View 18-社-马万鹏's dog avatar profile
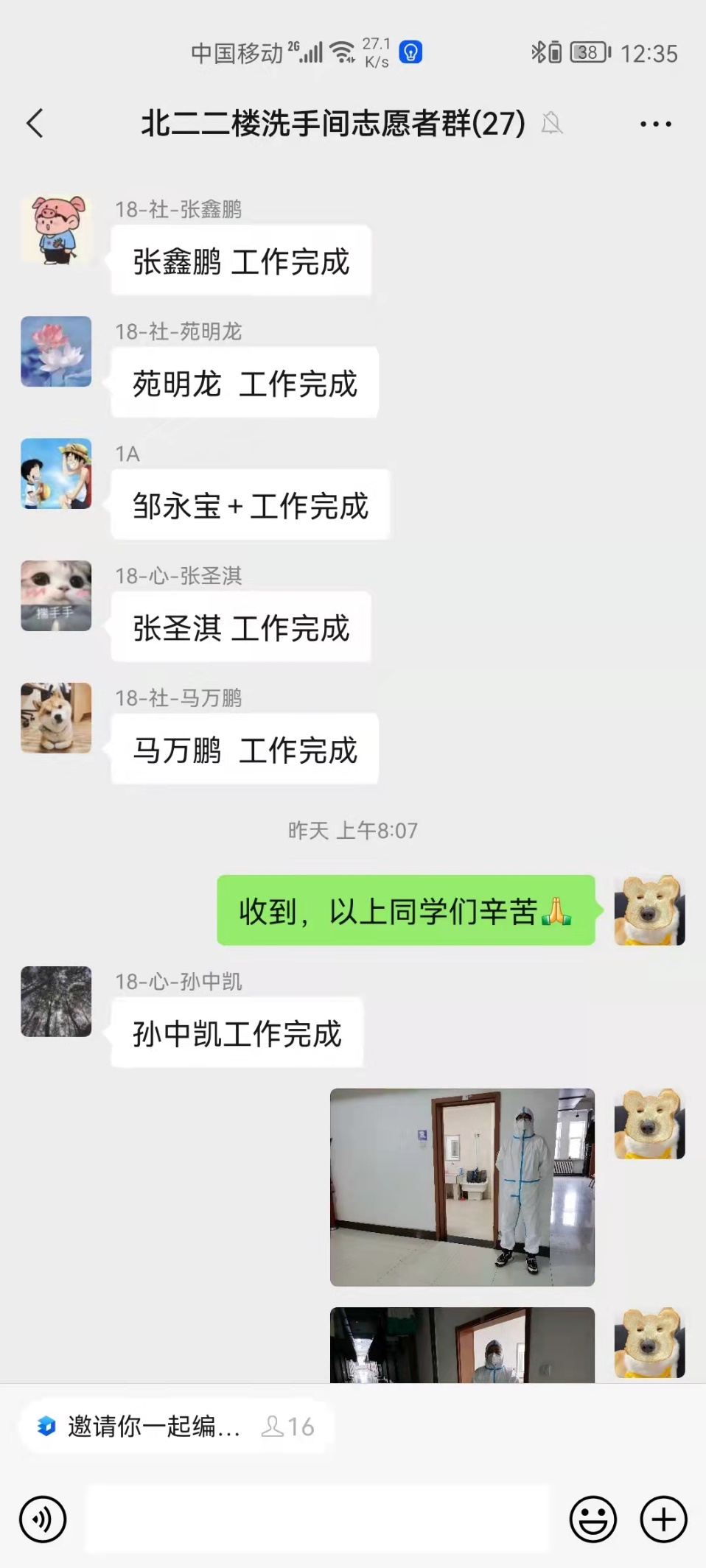The height and width of the screenshot is (1568, 706). tap(56, 718)
